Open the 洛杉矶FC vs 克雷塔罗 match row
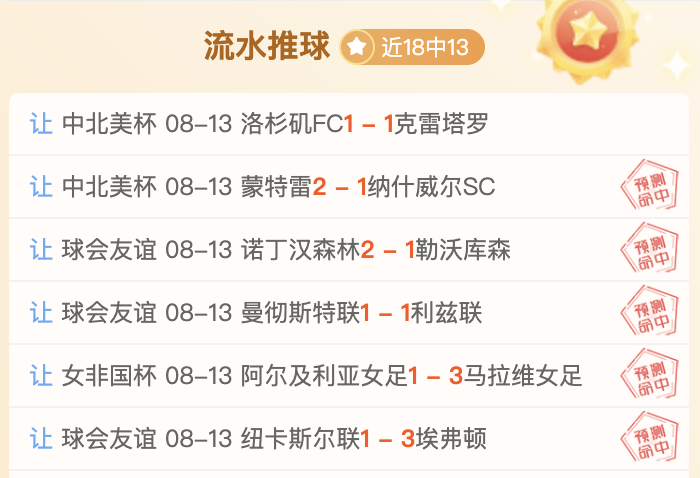Viewport: 700px width, 478px height. coord(349,124)
